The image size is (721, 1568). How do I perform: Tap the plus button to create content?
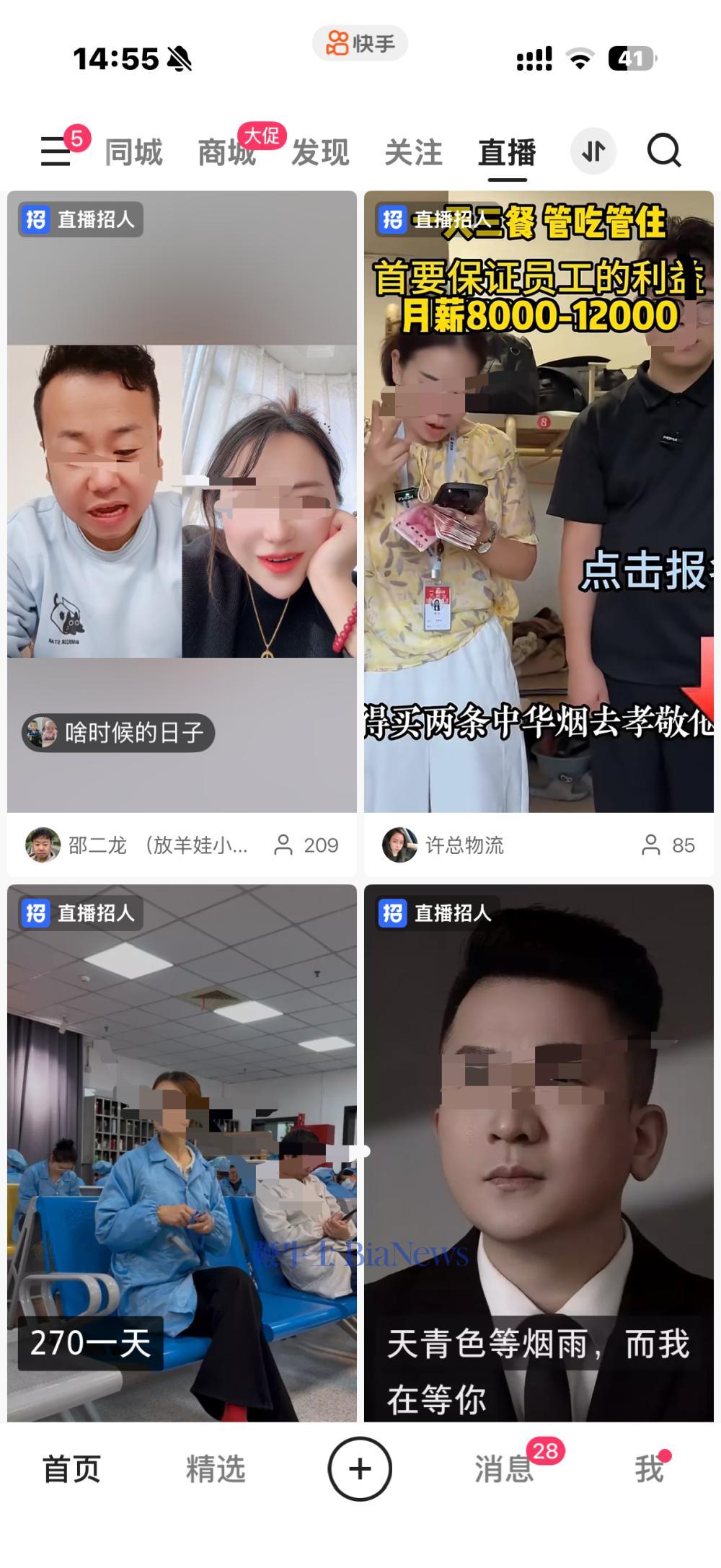[358, 1469]
